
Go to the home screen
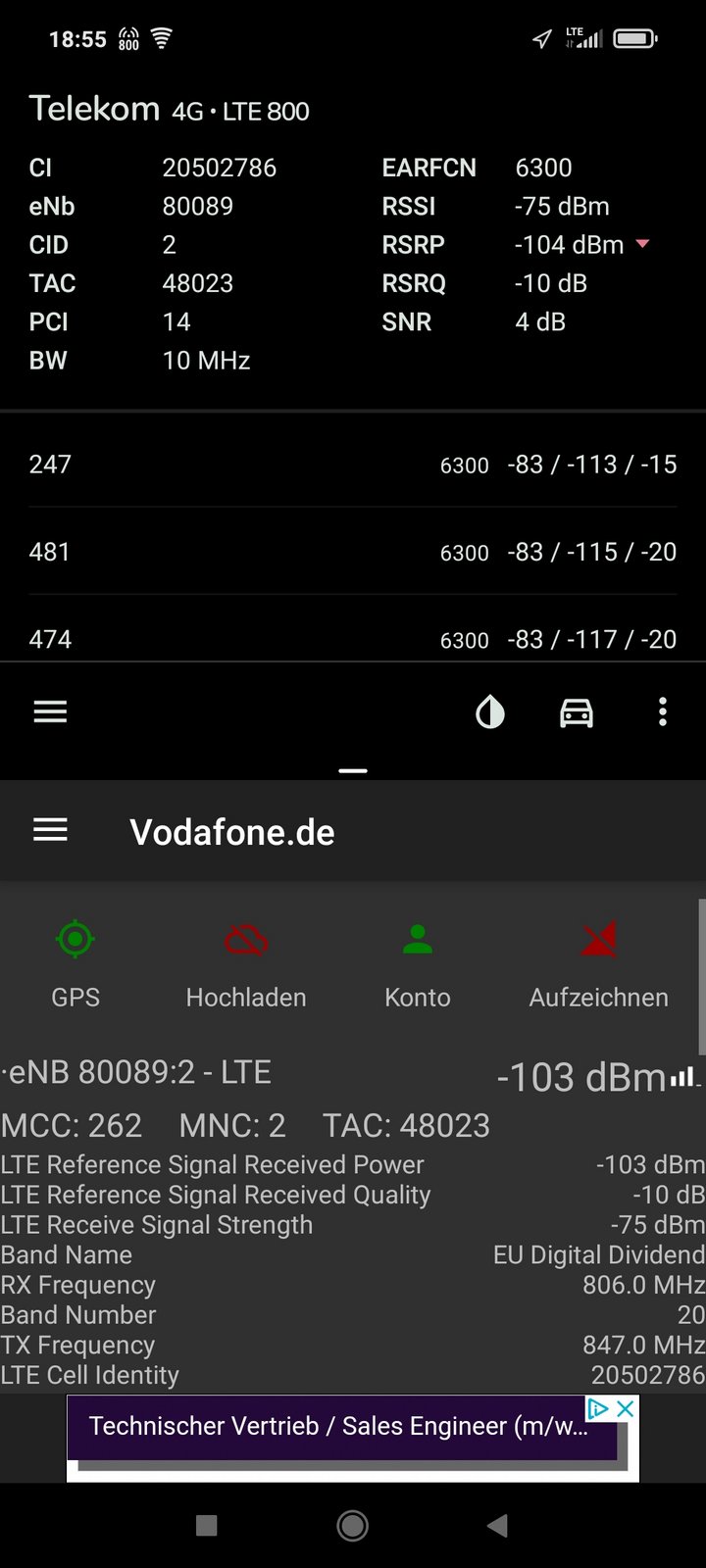(353, 1525)
